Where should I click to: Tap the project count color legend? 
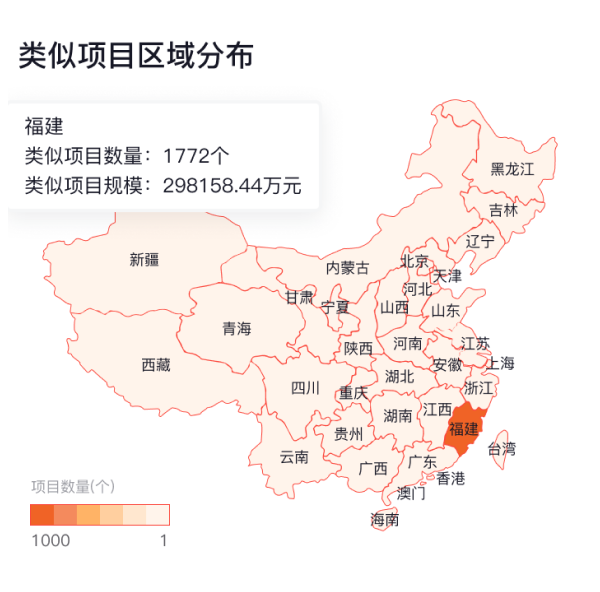point(99,515)
